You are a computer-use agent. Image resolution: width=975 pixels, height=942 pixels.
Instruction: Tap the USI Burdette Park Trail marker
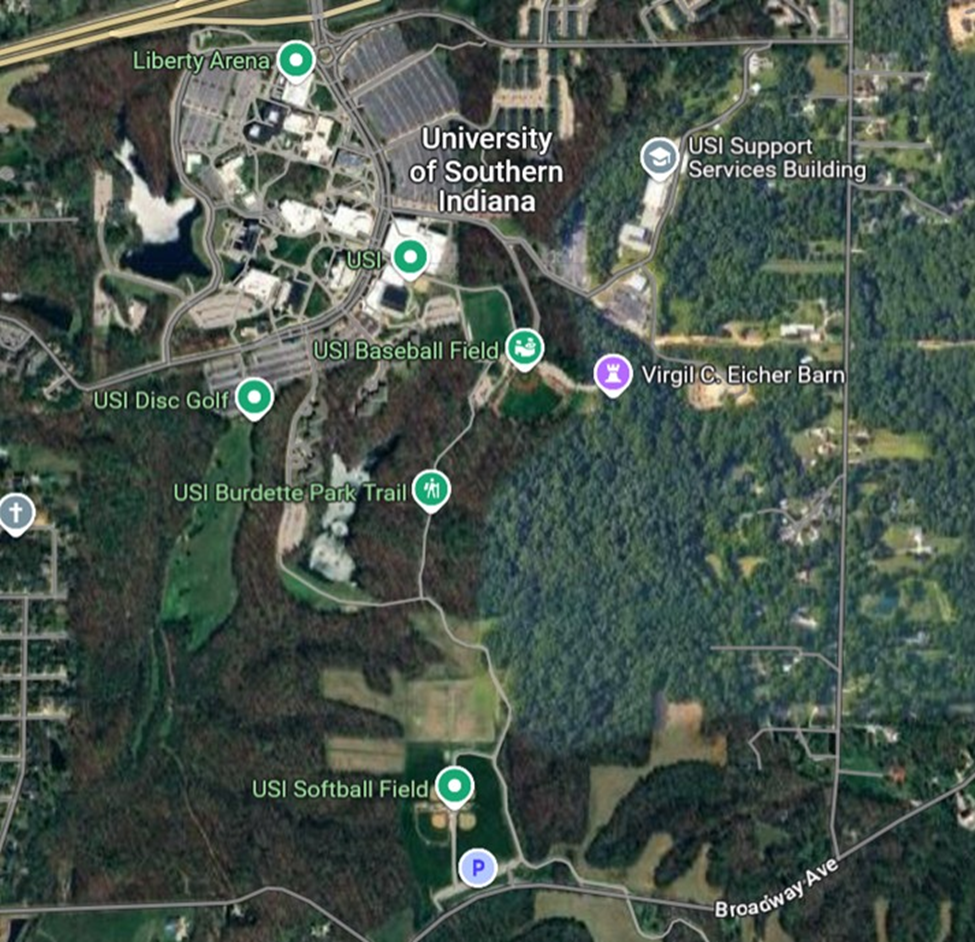point(431,490)
